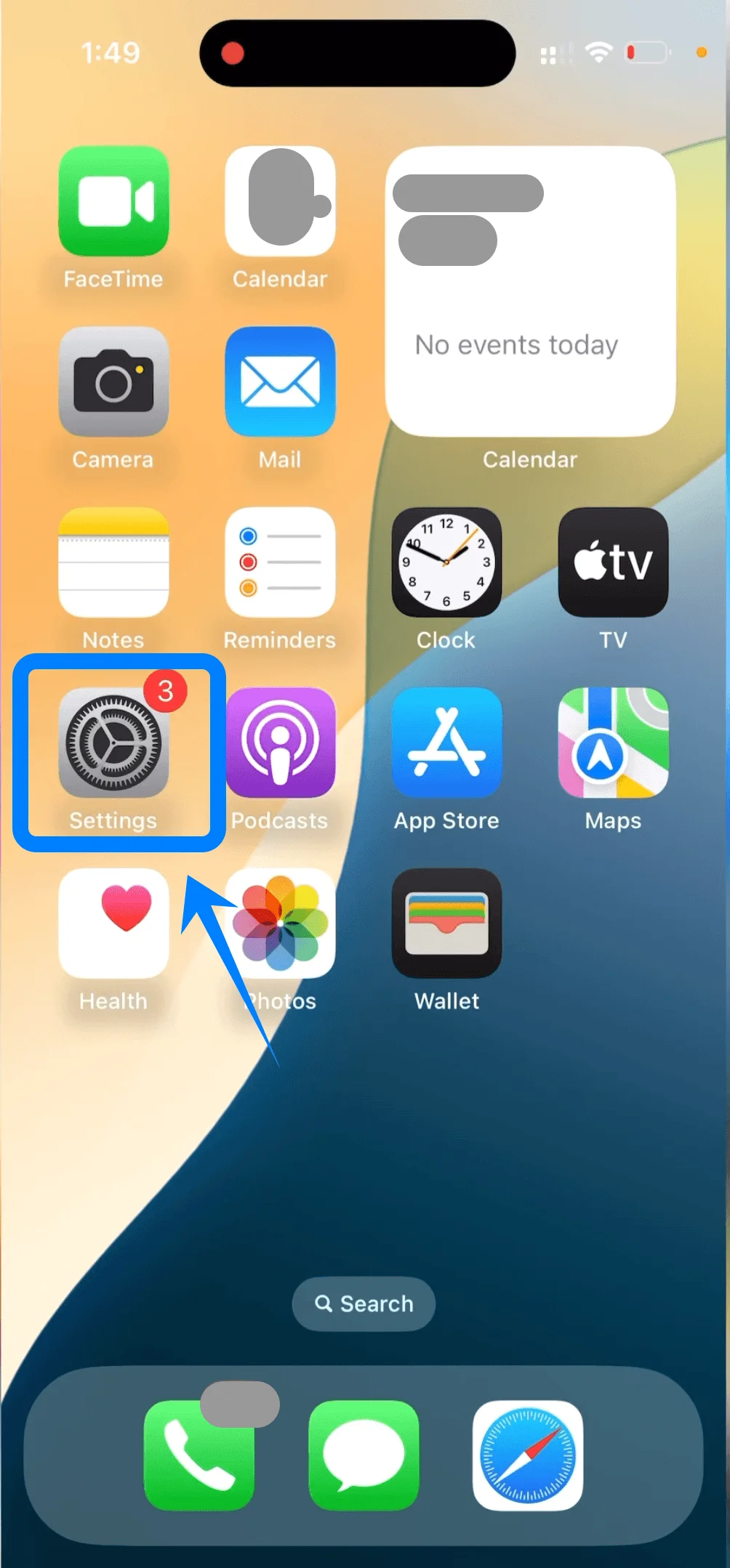Launch the Apple TV app

(x=613, y=562)
